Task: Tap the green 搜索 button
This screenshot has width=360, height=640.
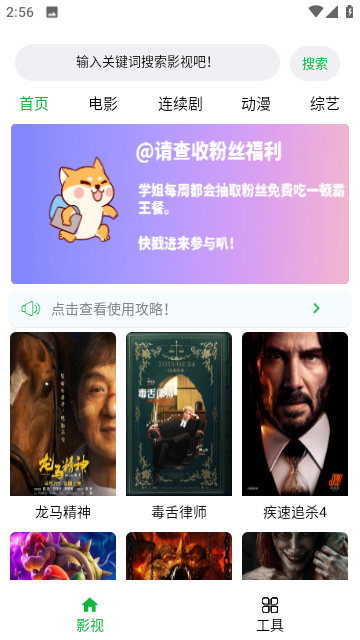Action: (x=315, y=63)
